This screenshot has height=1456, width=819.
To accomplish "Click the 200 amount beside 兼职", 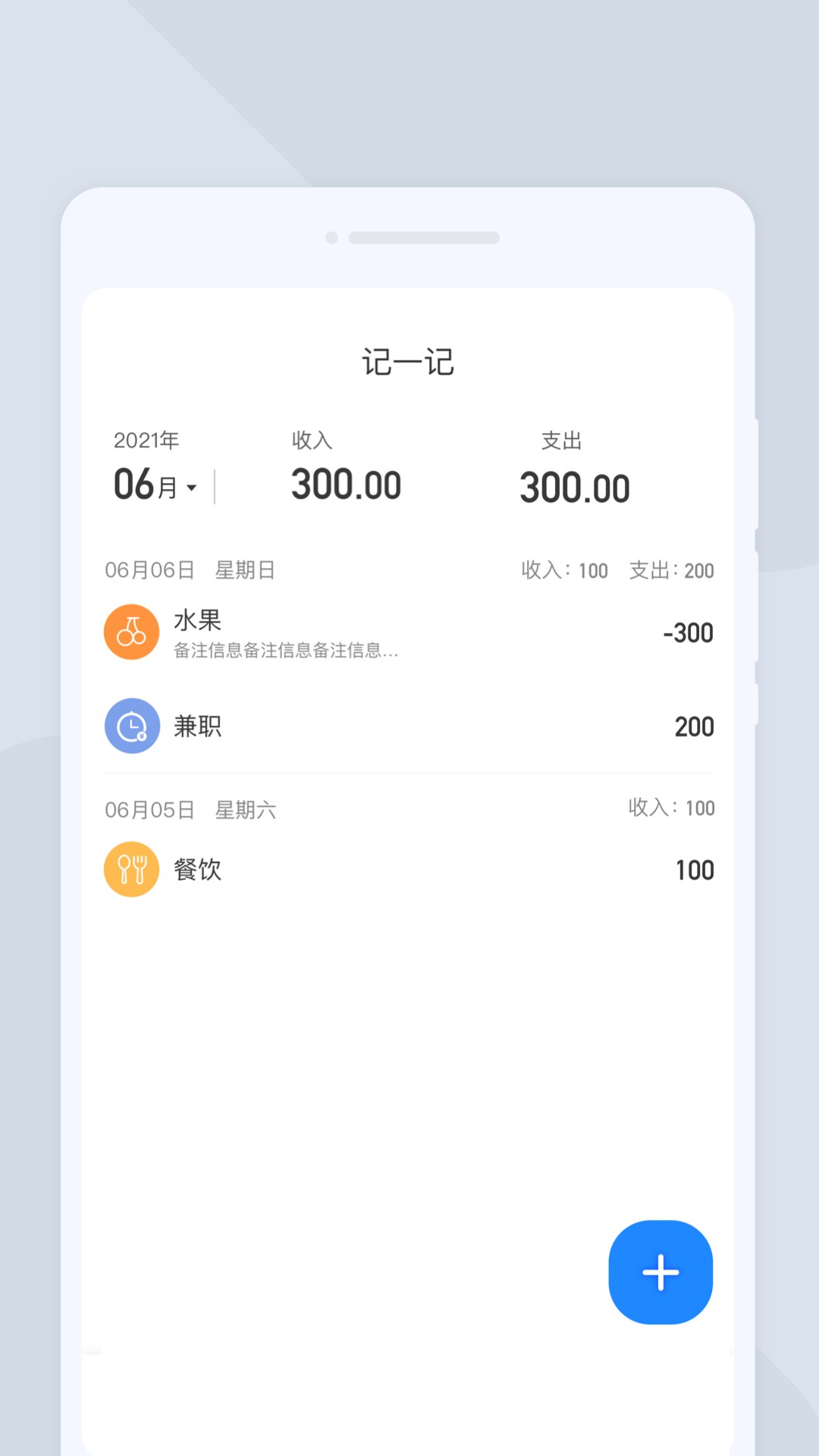I will [693, 726].
